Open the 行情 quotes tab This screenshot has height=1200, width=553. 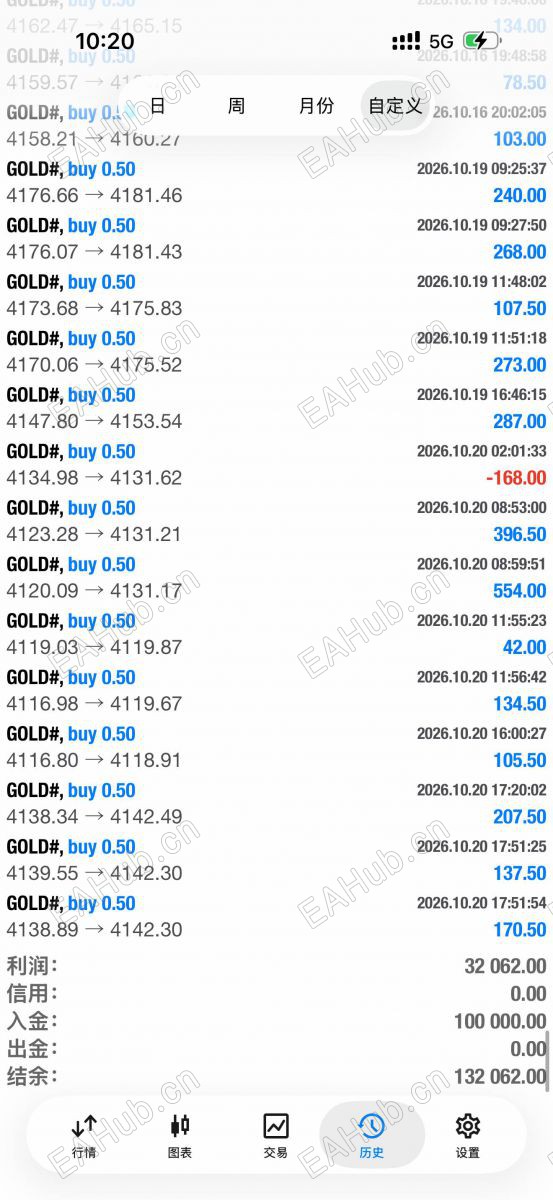[85, 1136]
